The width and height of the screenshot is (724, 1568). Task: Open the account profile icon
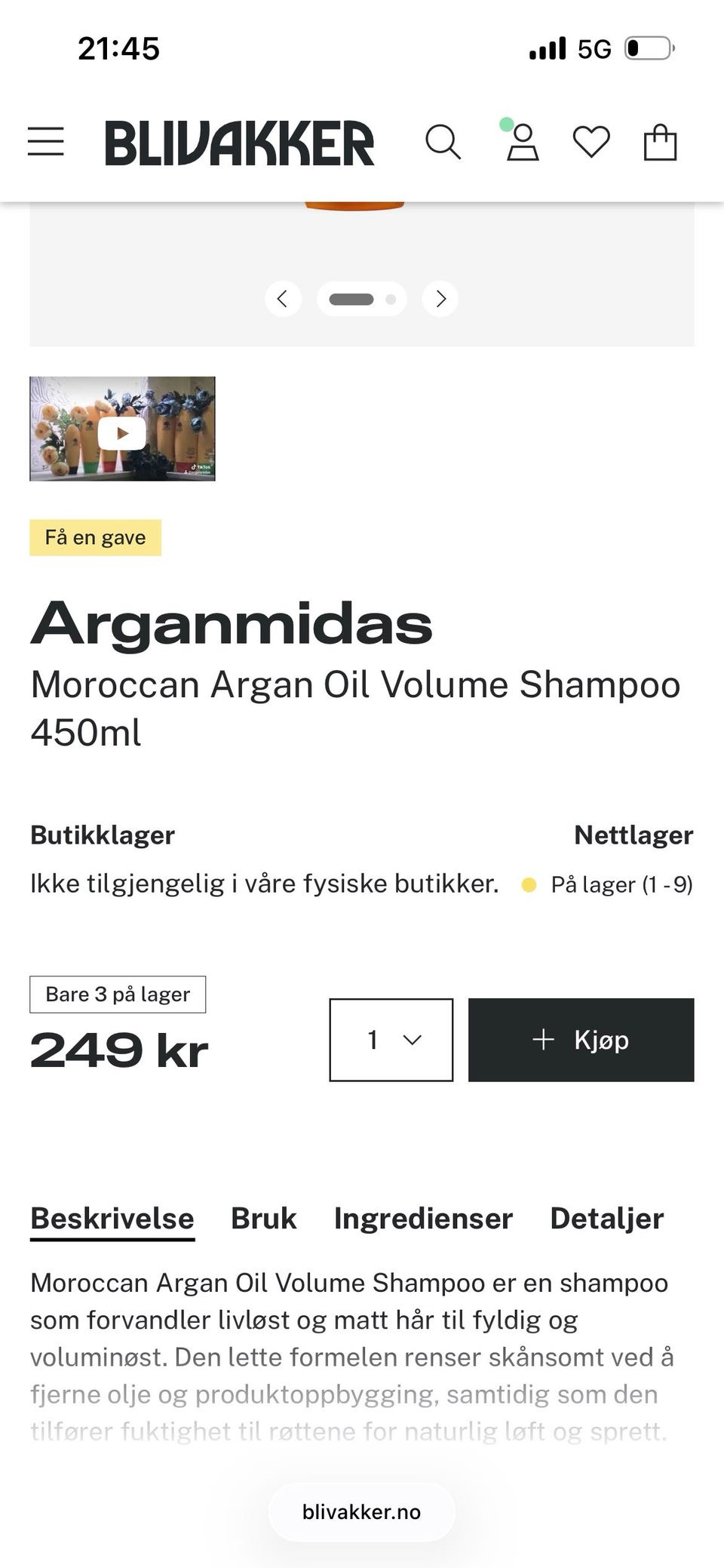pos(522,142)
